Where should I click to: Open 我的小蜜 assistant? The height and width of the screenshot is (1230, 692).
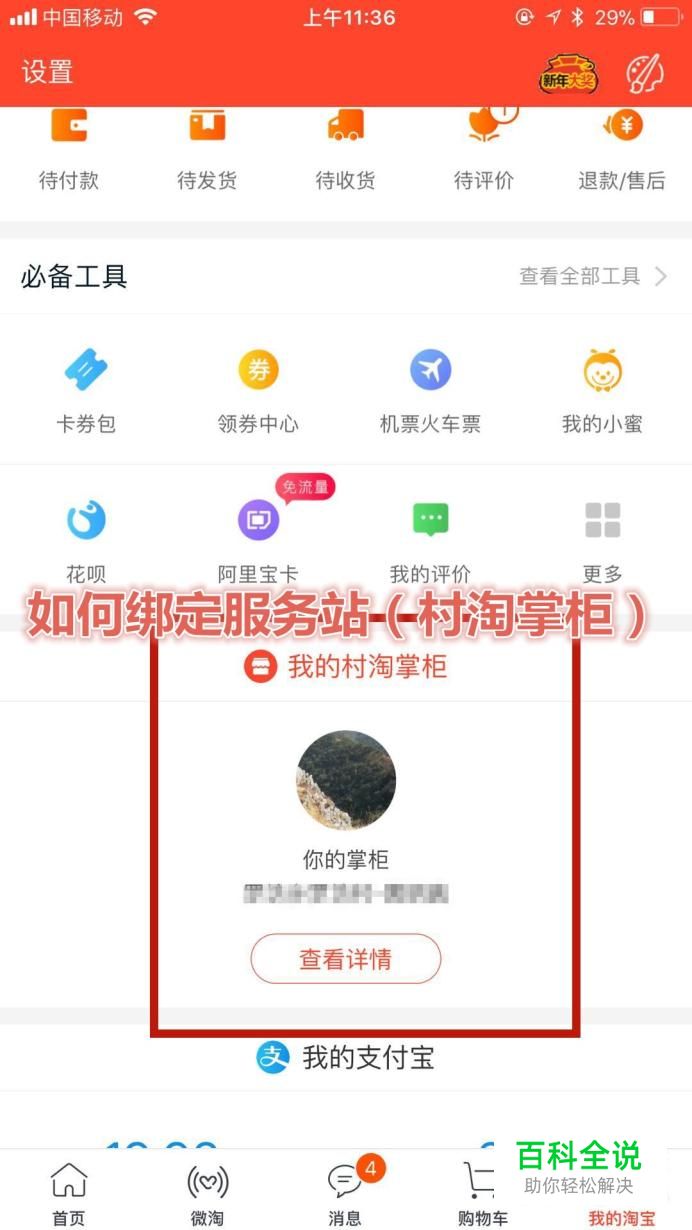click(602, 392)
